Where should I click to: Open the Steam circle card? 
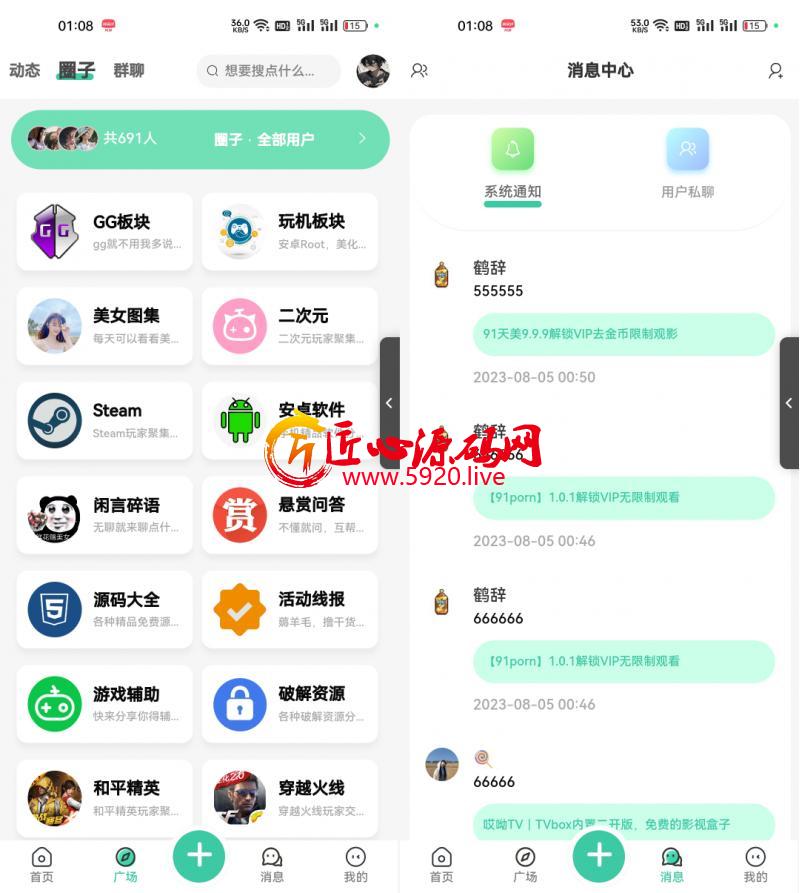[x=105, y=420]
